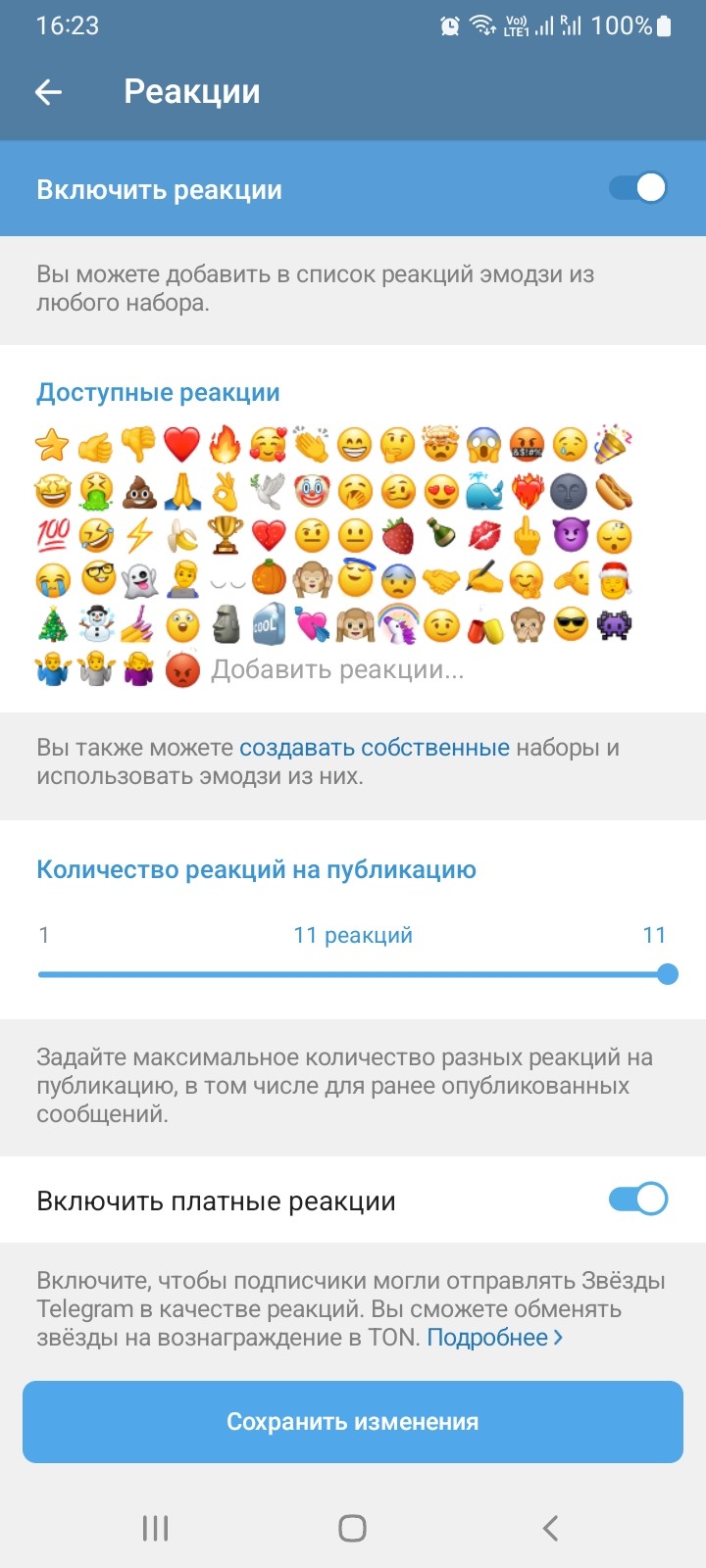Tap the back arrow in the header
The height and width of the screenshot is (1568, 706).
pyautogui.click(x=47, y=90)
